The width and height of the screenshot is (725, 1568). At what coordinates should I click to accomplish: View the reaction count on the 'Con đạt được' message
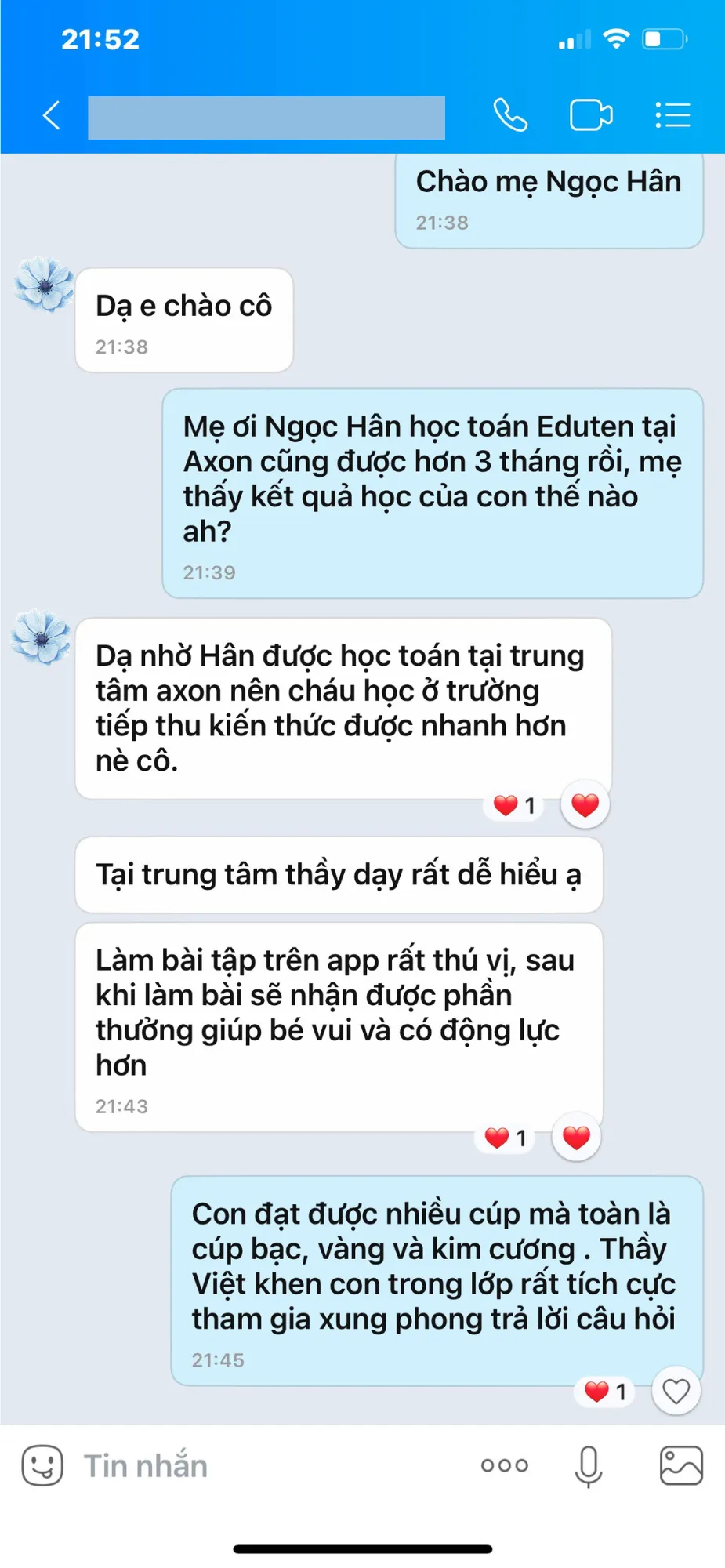[x=605, y=1392]
